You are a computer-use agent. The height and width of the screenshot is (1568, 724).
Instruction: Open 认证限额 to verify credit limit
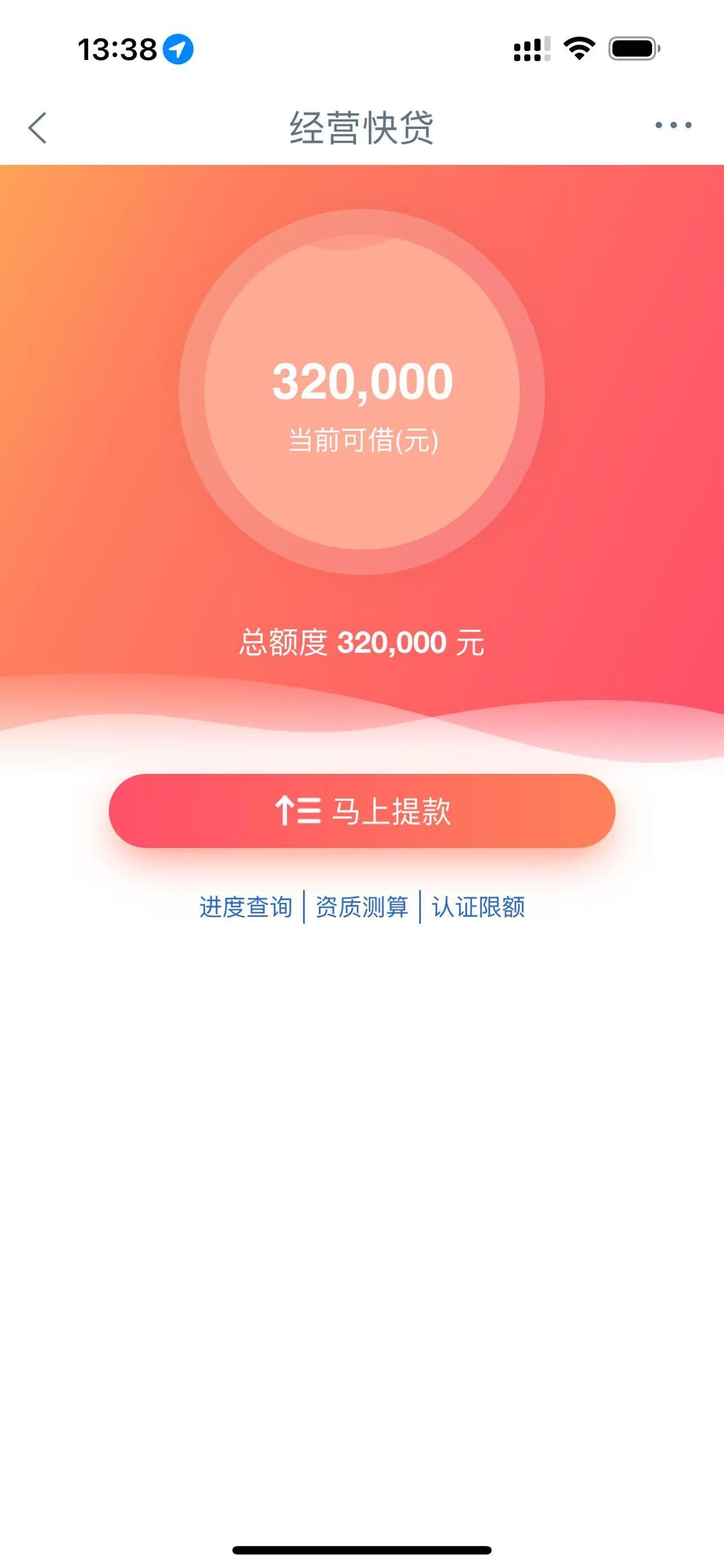(479, 906)
